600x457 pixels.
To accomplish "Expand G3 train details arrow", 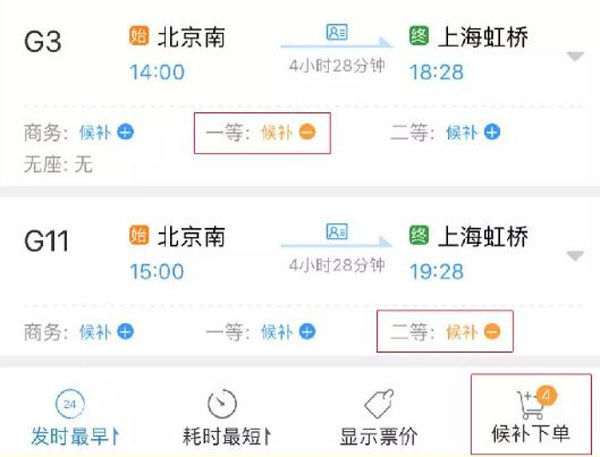I will 574,57.
